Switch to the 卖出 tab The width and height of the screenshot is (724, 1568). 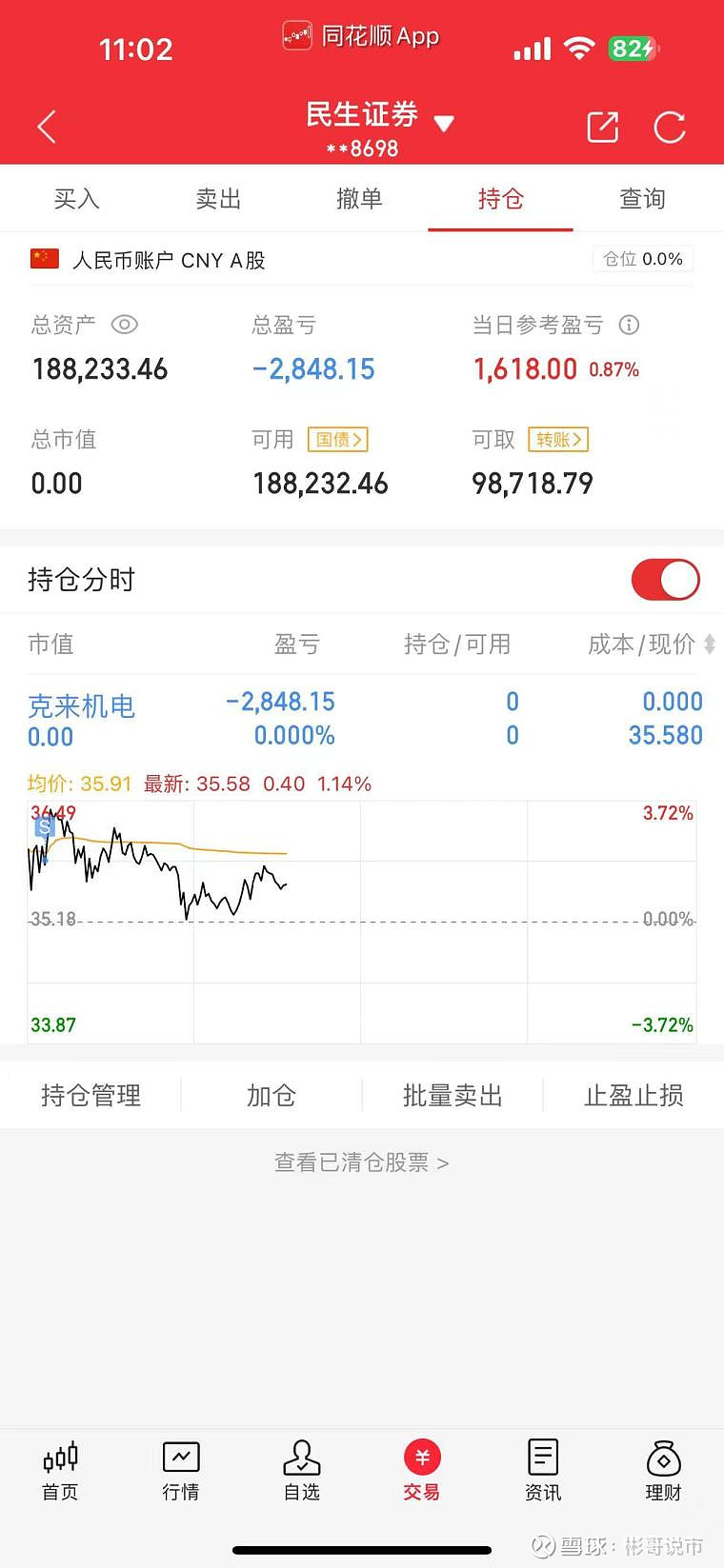pyautogui.click(x=217, y=198)
